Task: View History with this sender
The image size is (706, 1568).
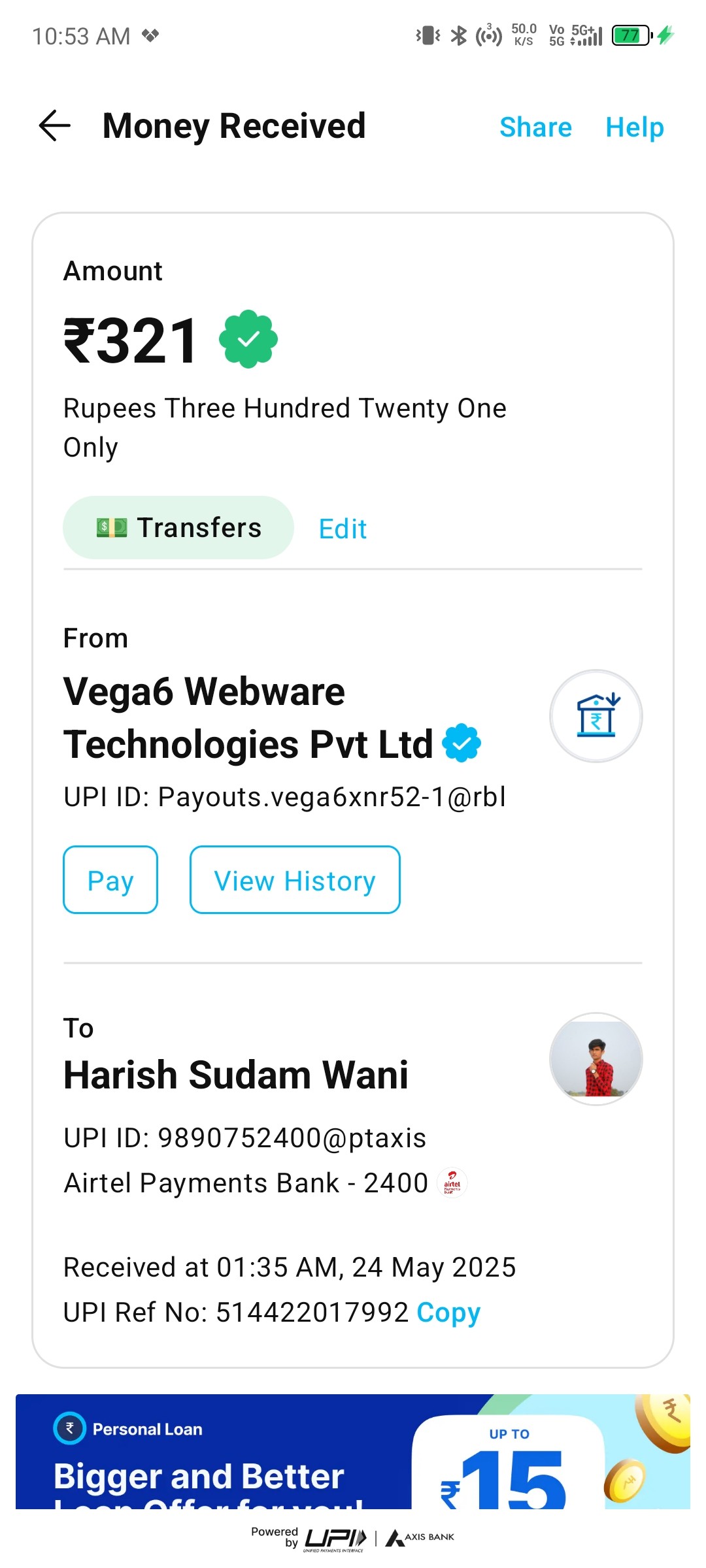Action: [295, 880]
